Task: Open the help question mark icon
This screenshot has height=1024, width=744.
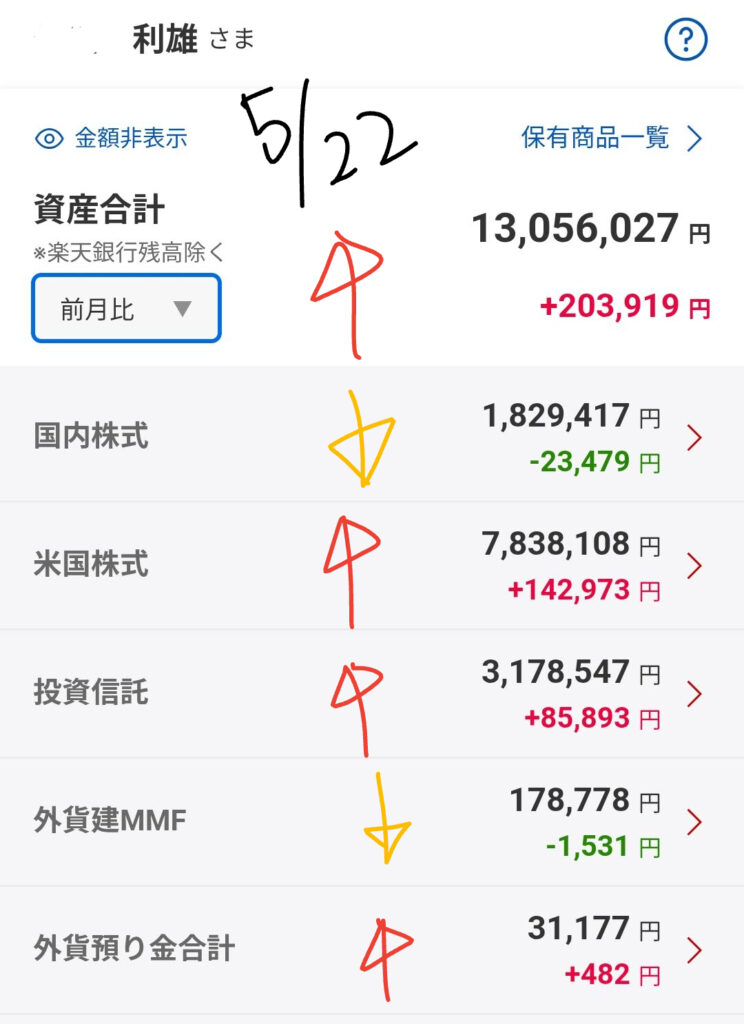Action: pos(685,40)
